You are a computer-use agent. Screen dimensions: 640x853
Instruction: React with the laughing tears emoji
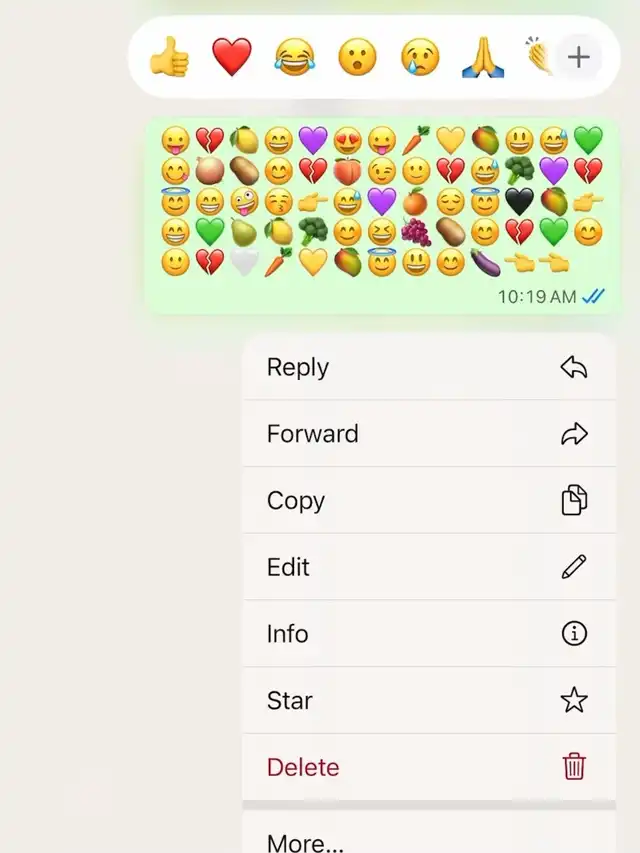coord(294,57)
